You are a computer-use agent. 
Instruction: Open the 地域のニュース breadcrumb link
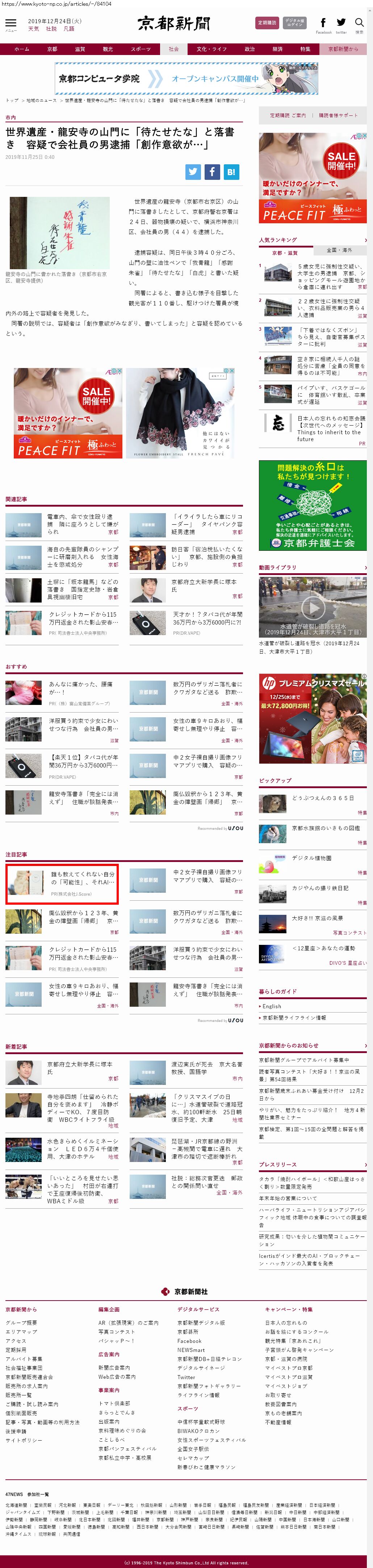point(41,101)
